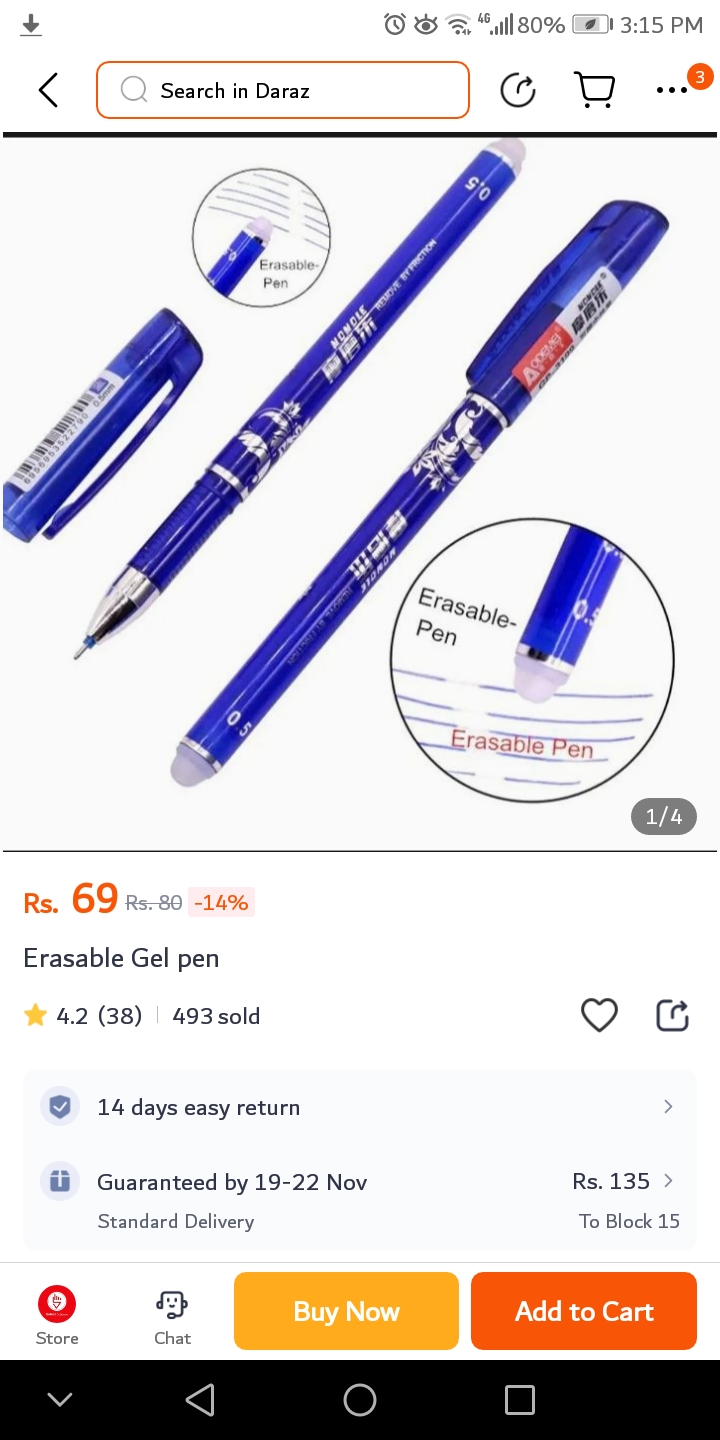720x1440 pixels.
Task: View the Standard Delivery options row
Action: (360, 1200)
